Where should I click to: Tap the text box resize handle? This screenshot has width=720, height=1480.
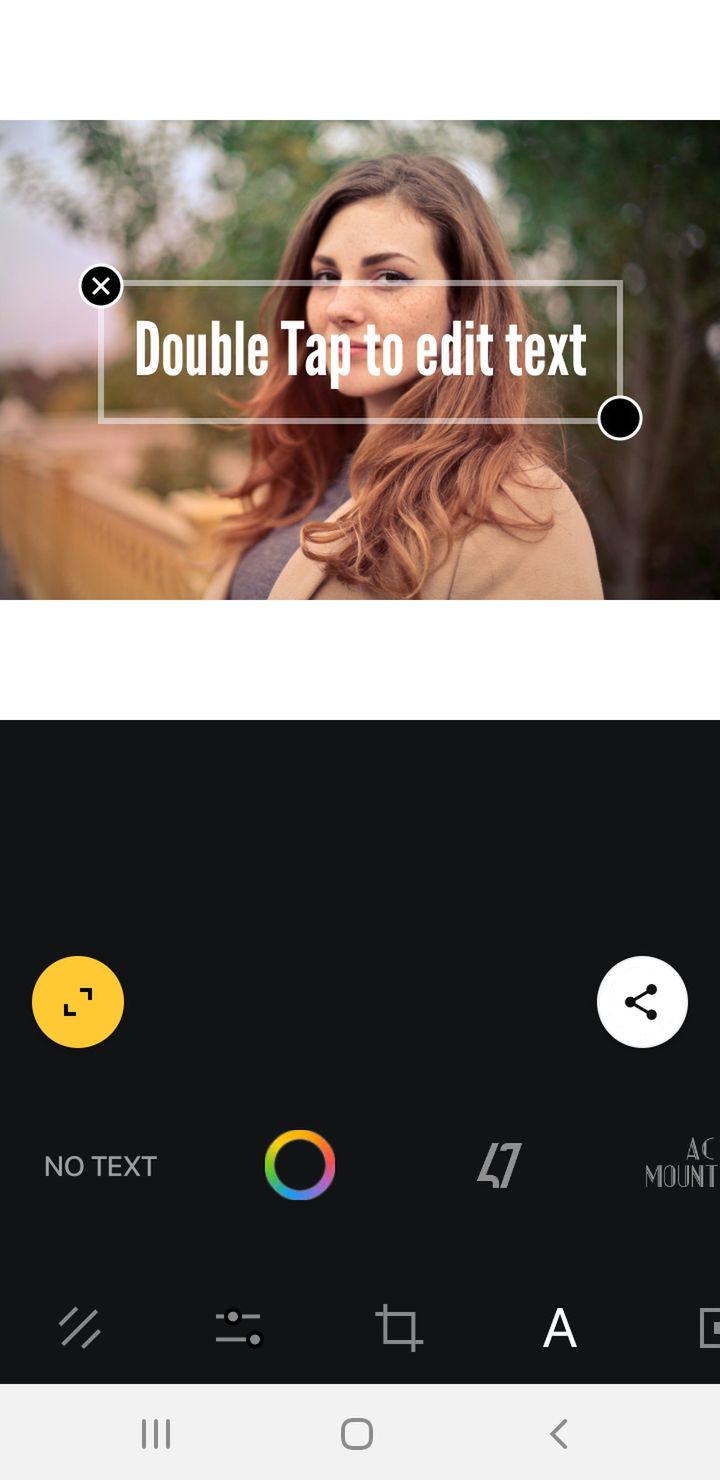point(620,418)
